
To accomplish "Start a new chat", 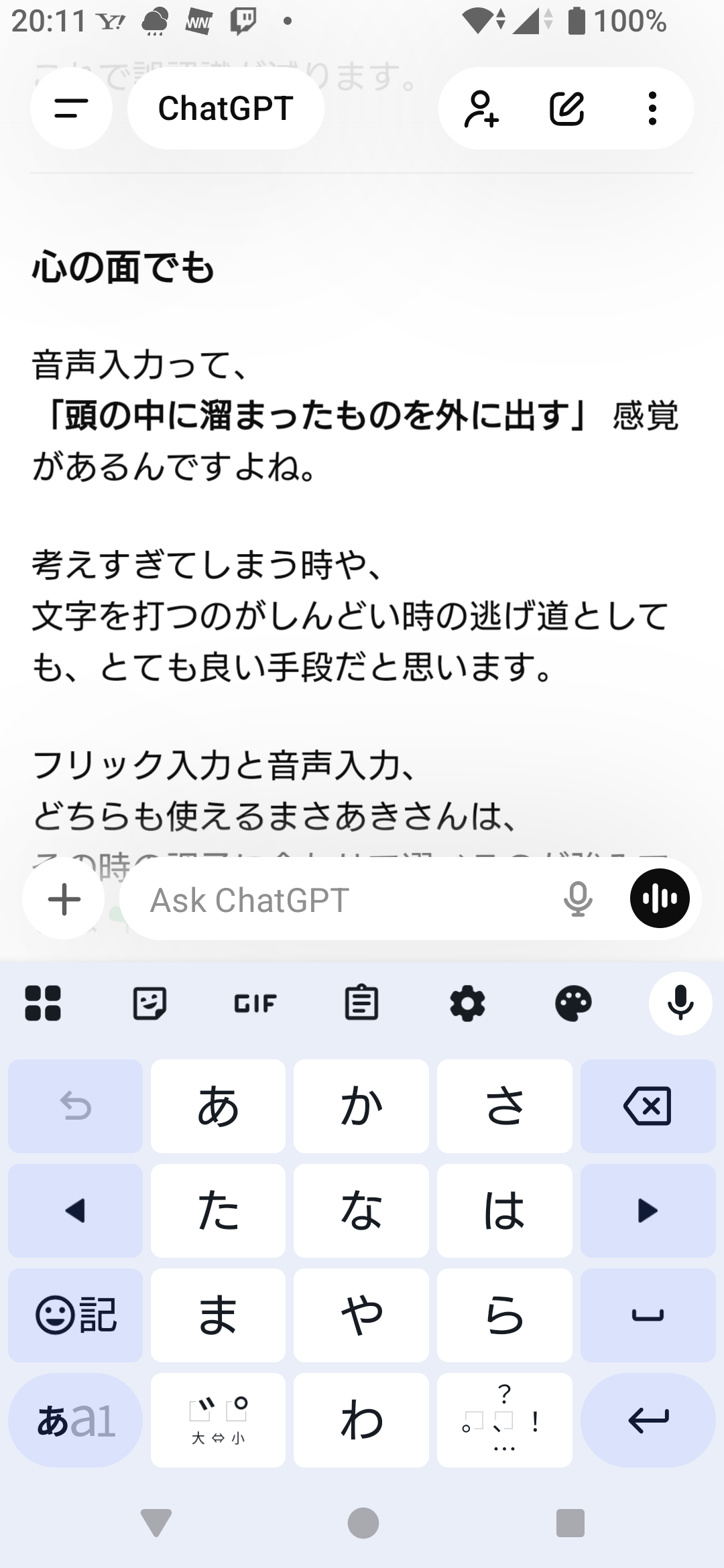I will (x=567, y=109).
